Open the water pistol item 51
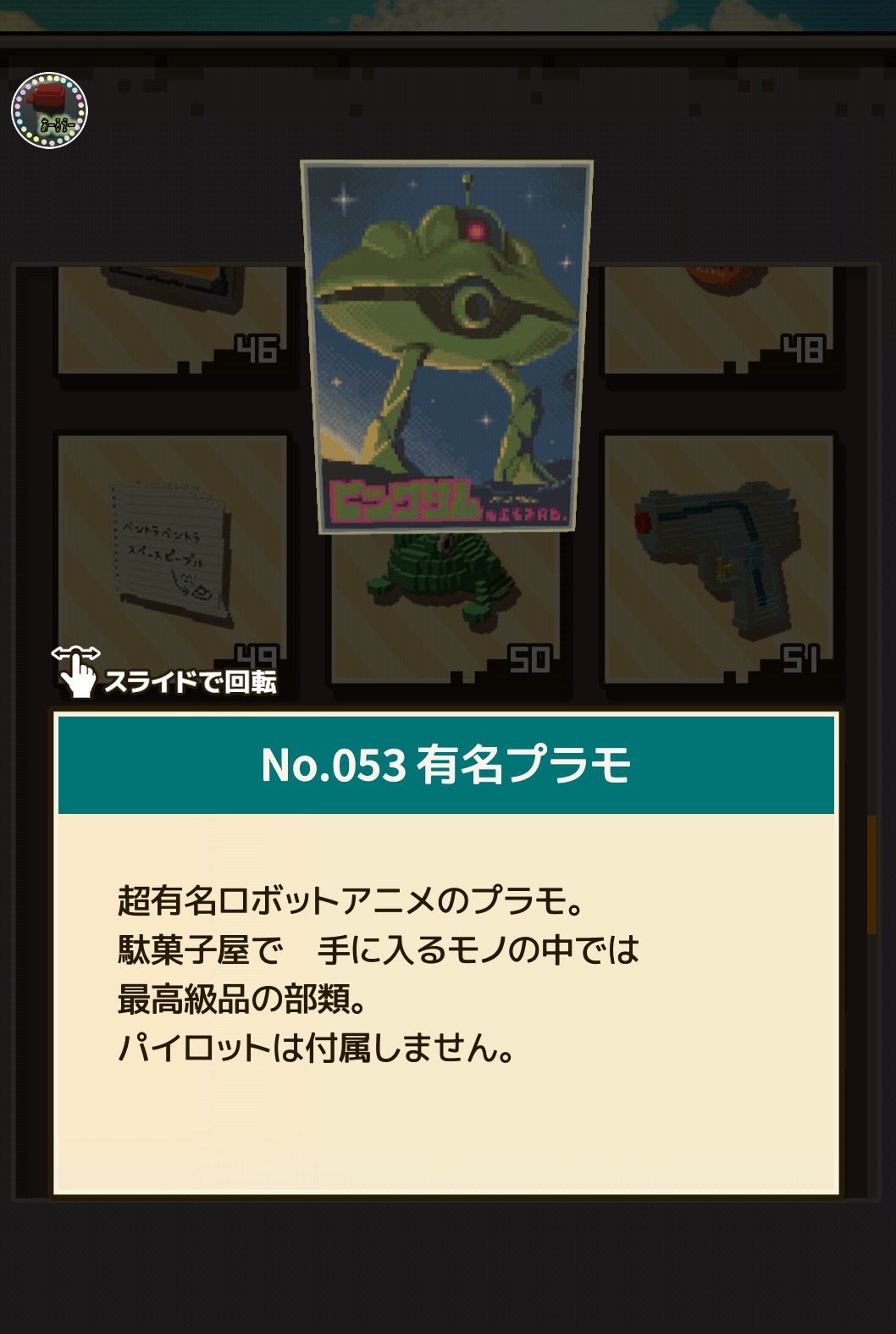This screenshot has height=1334, width=896. 718,557
